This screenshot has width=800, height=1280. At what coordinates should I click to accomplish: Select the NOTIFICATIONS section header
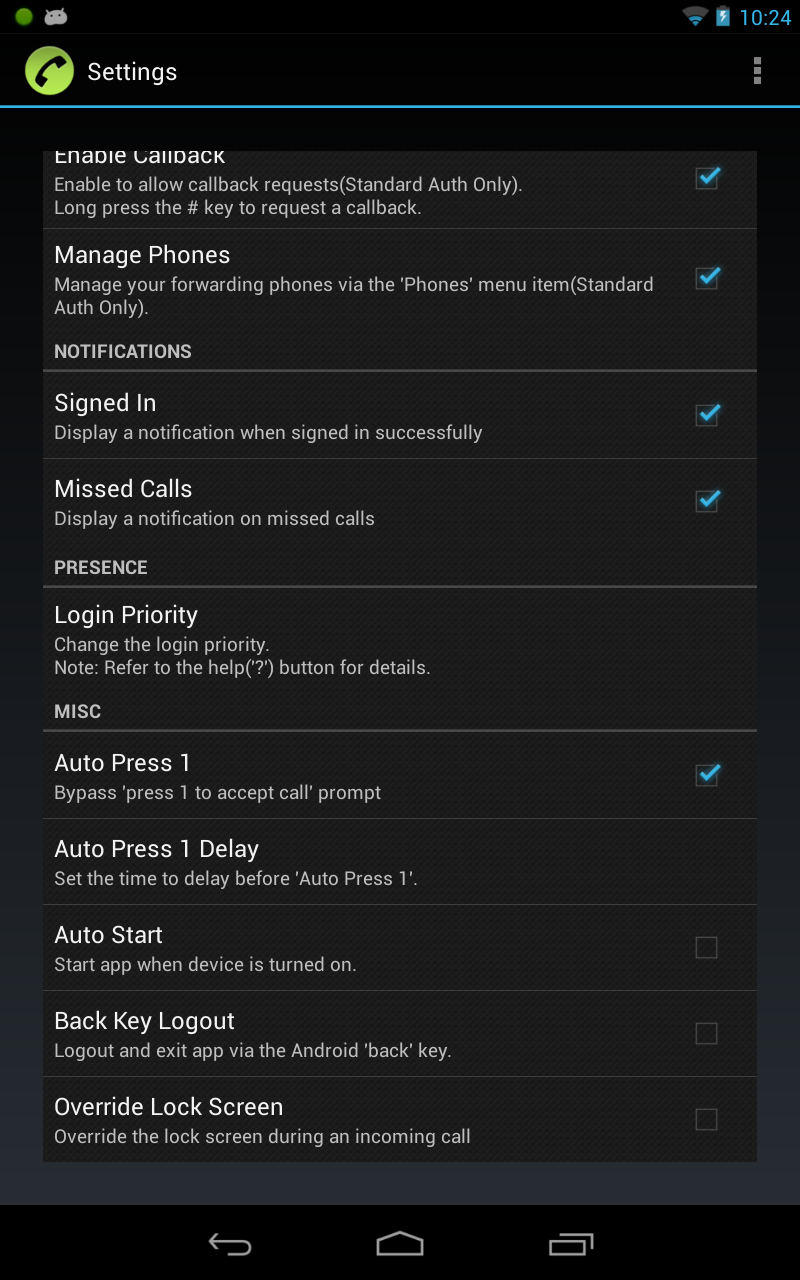click(122, 351)
